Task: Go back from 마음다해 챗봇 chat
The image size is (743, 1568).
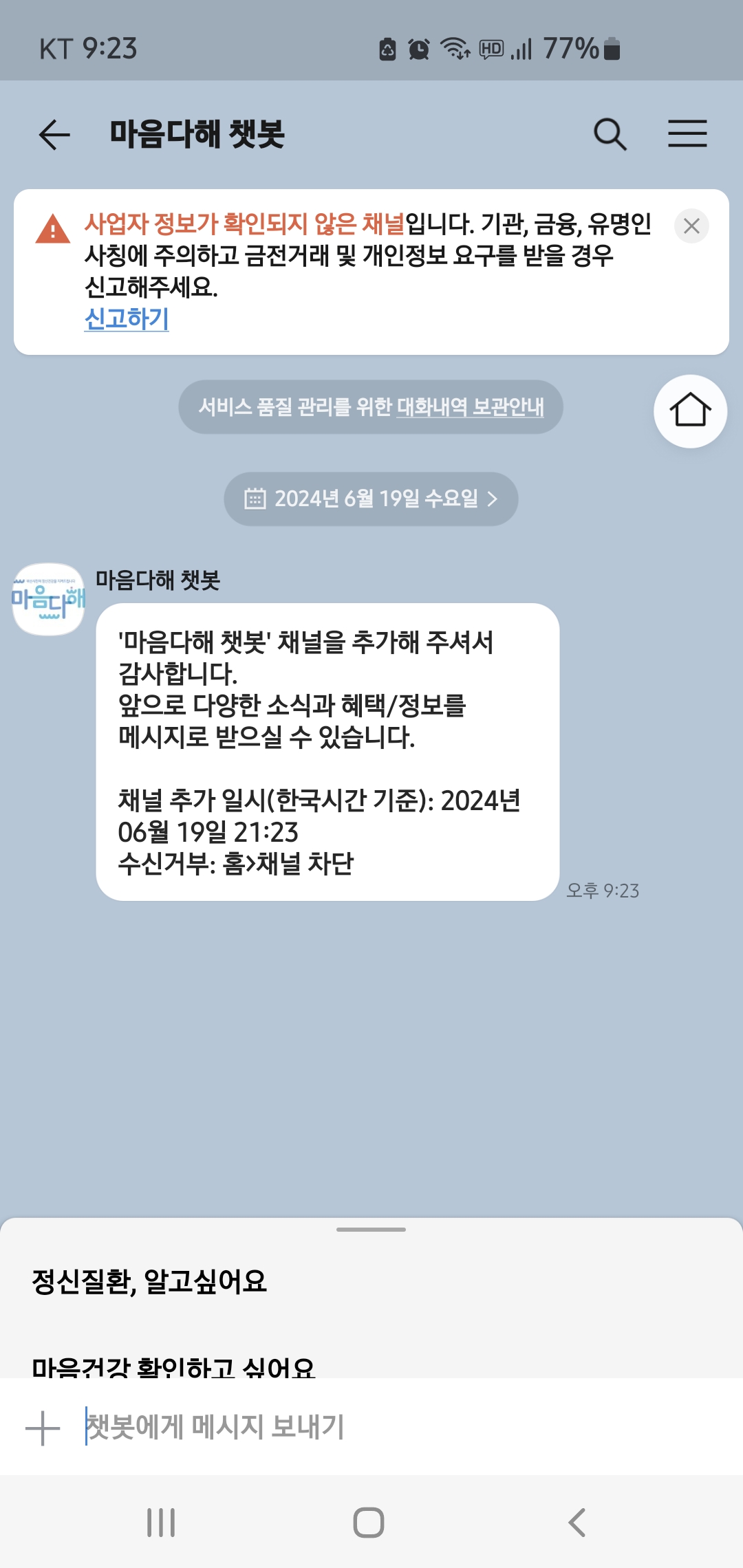Action: tap(55, 134)
